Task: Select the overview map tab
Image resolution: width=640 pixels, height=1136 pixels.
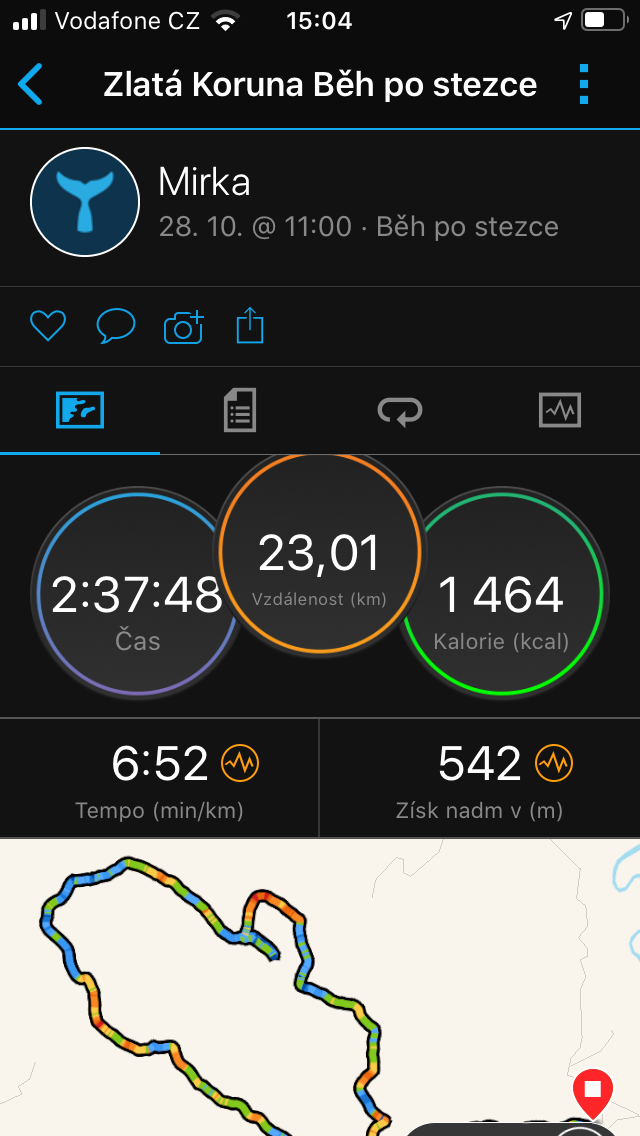Action: (x=80, y=410)
